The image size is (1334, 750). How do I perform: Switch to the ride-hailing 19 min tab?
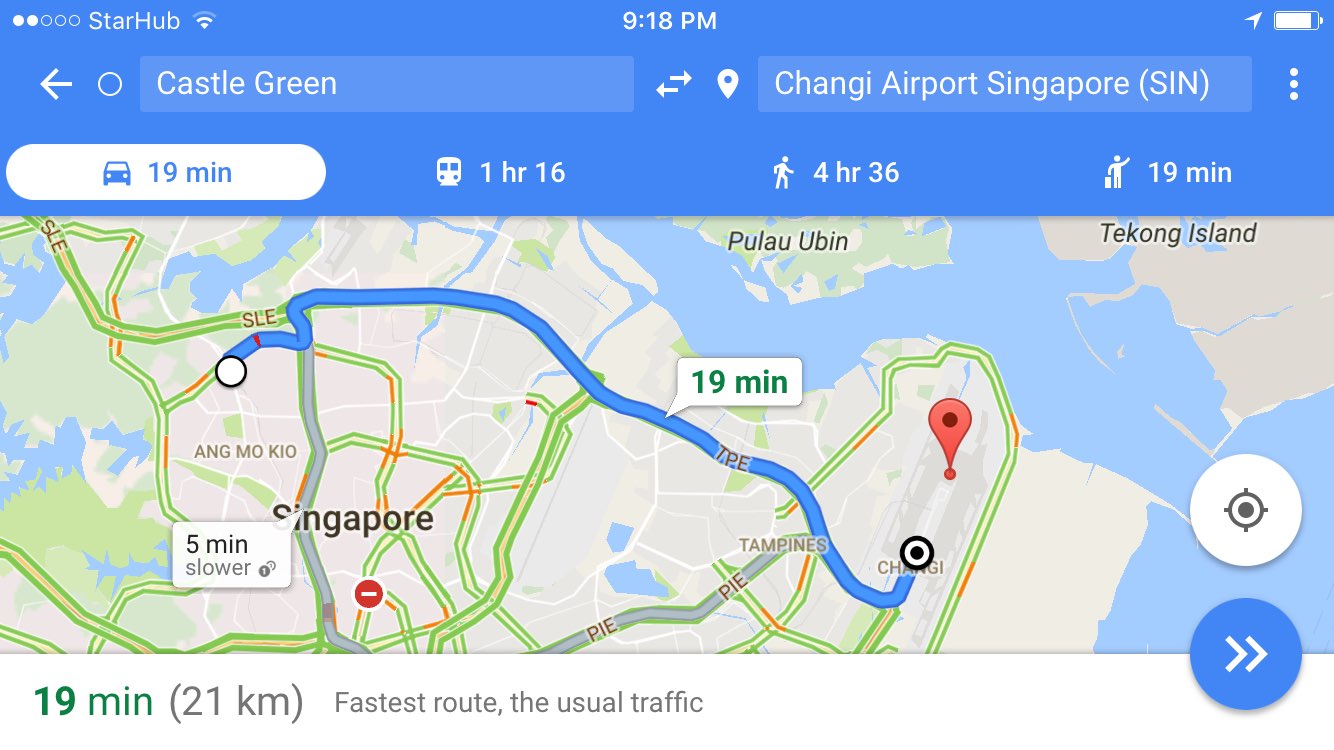[1167, 173]
